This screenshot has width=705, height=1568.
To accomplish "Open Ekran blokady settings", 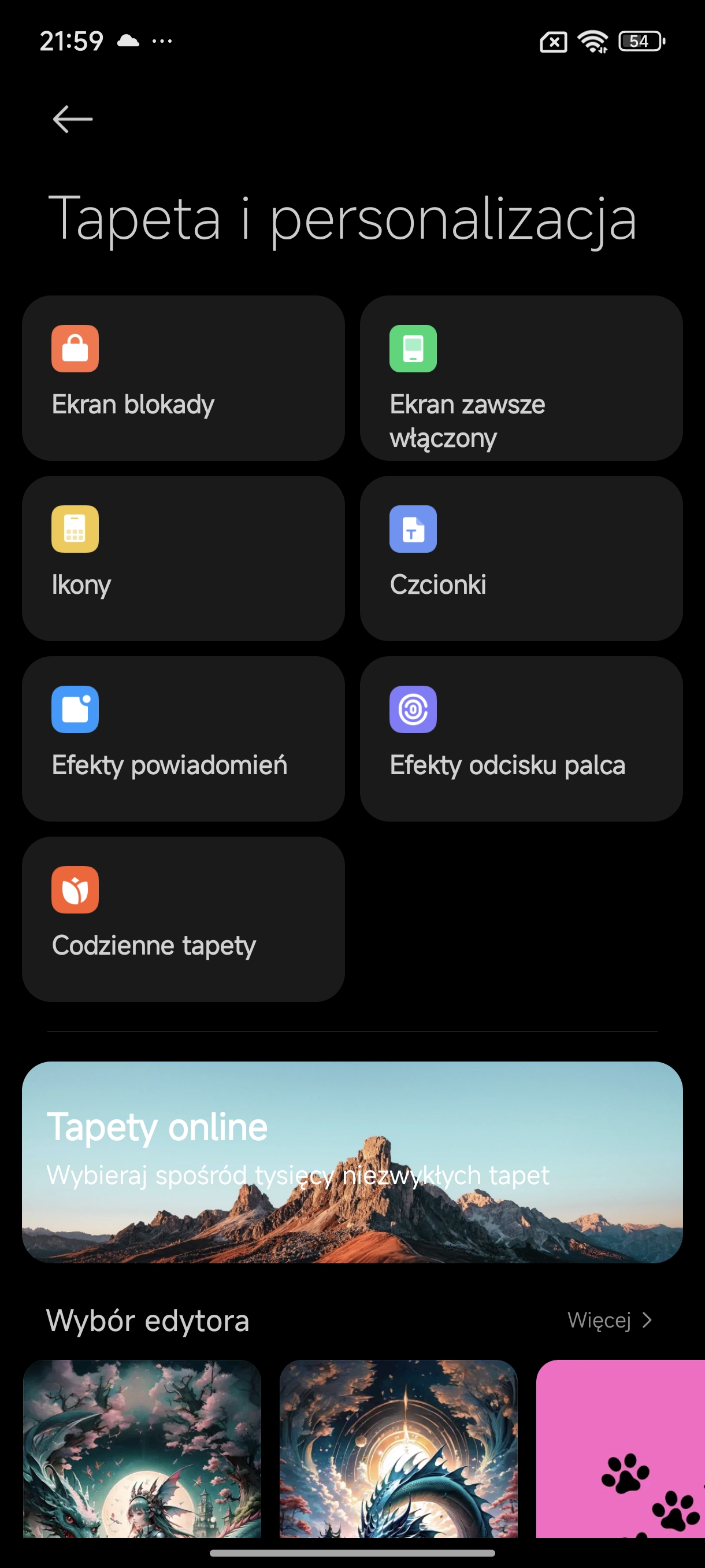I will coord(183,378).
